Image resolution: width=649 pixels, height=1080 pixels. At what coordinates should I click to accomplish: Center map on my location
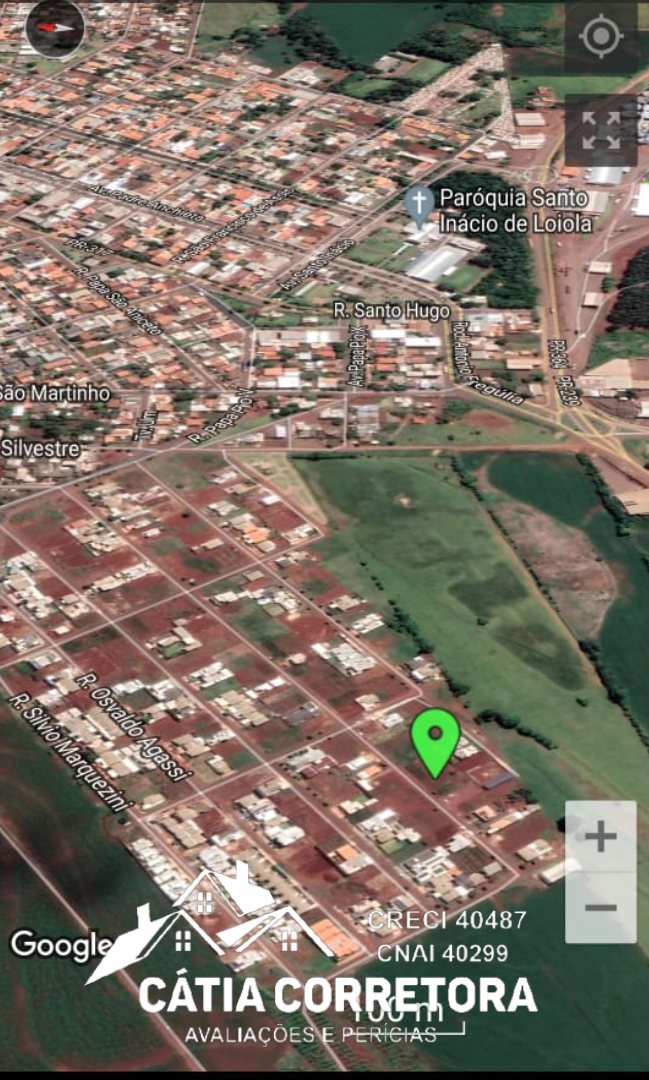pos(601,36)
